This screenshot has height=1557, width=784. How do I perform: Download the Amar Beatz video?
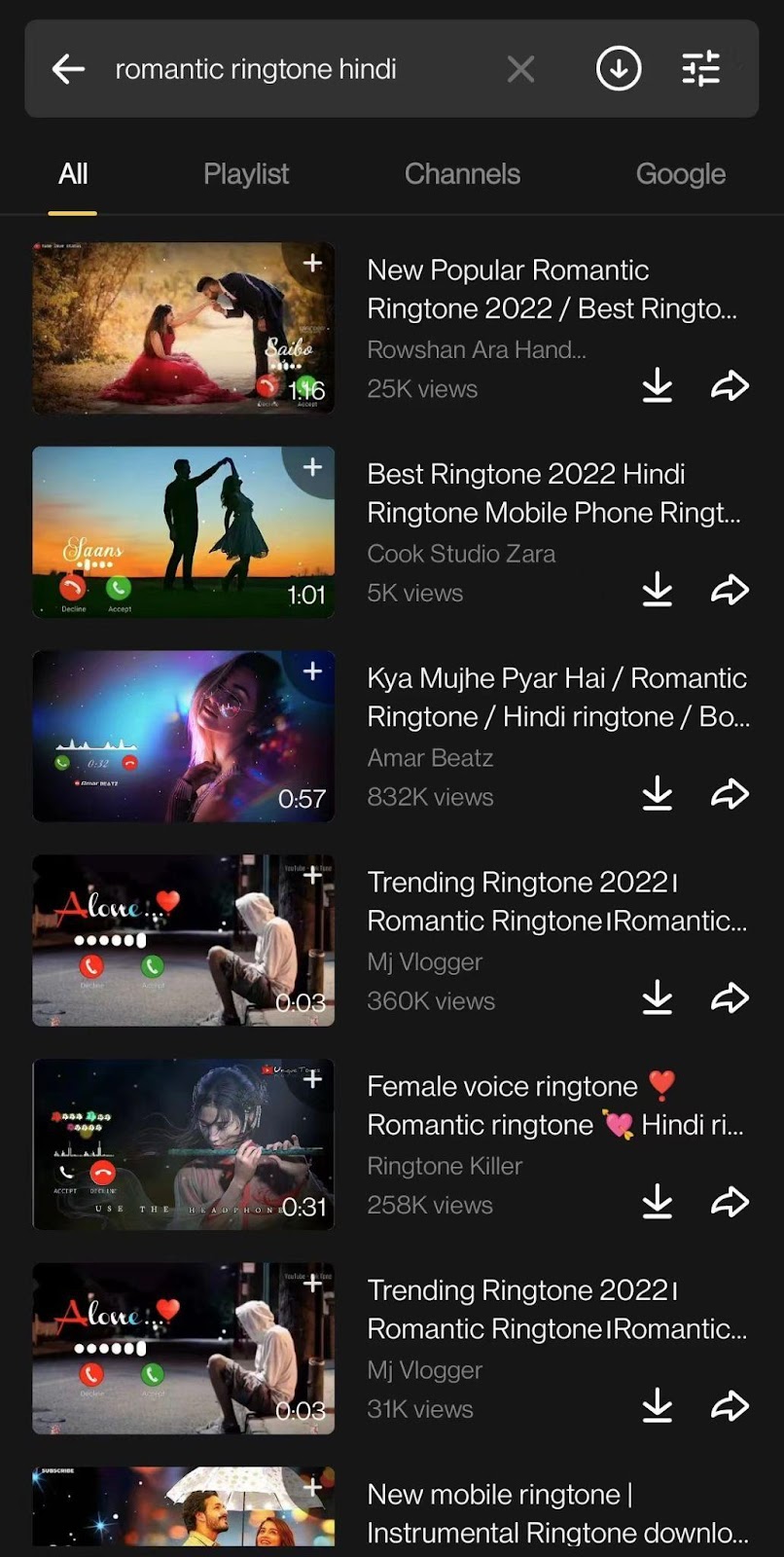[658, 794]
